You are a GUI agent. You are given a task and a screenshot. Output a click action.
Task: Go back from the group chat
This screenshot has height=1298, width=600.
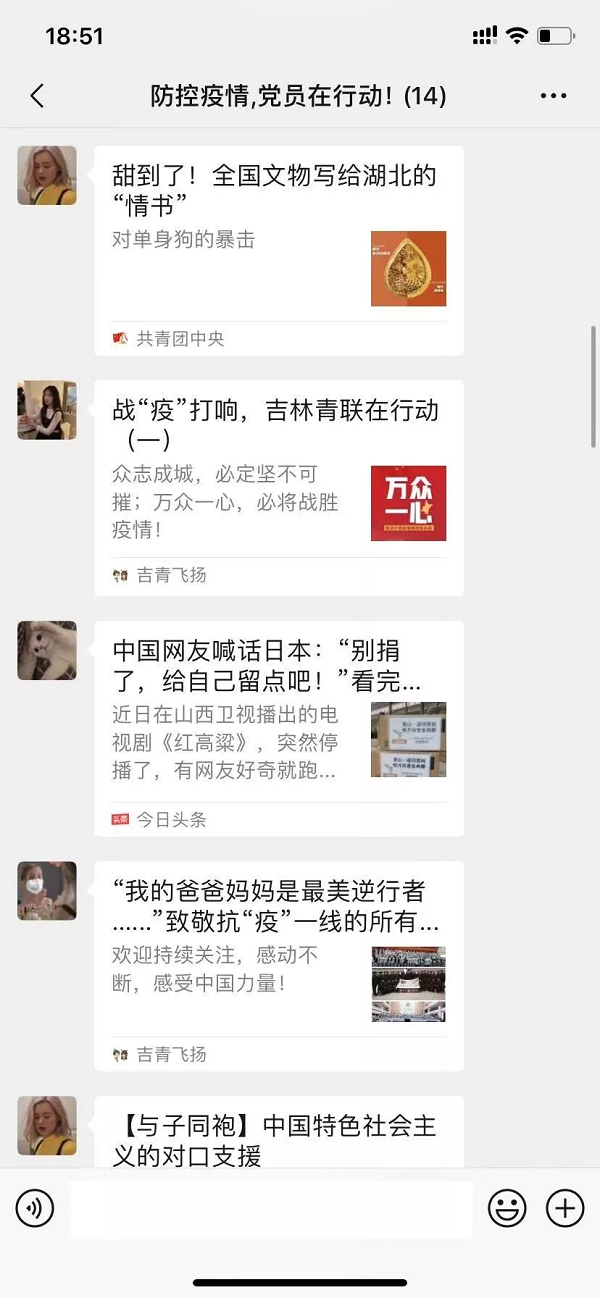pos(37,96)
